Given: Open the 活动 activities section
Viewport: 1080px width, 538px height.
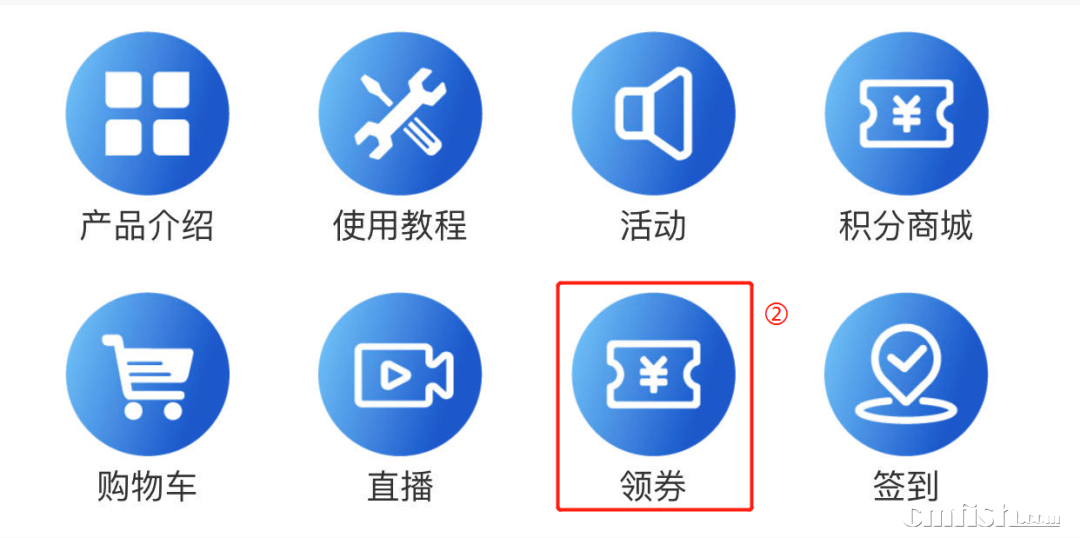Looking at the screenshot, I should coord(653,114).
